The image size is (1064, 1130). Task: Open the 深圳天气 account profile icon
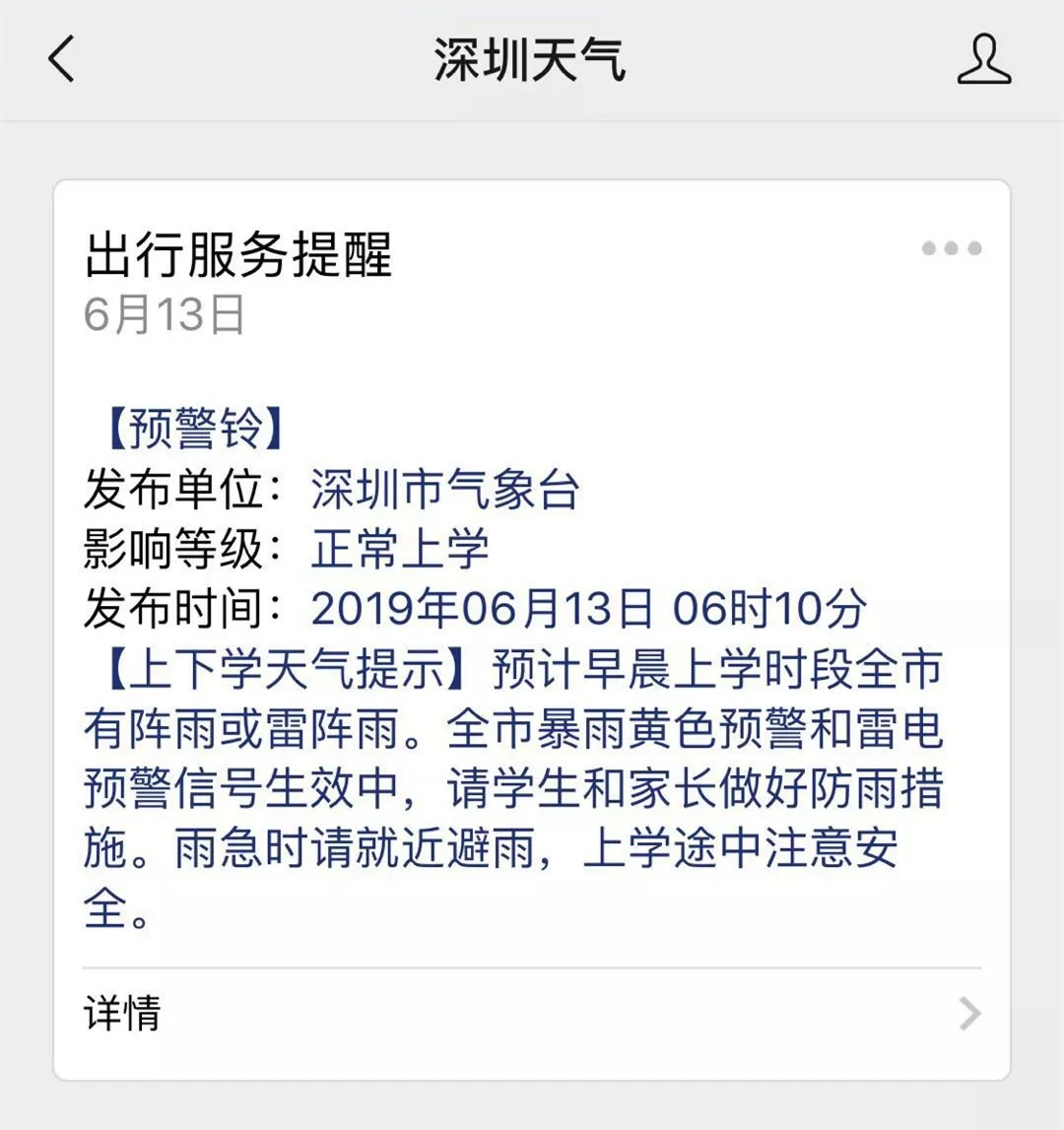coord(983,59)
